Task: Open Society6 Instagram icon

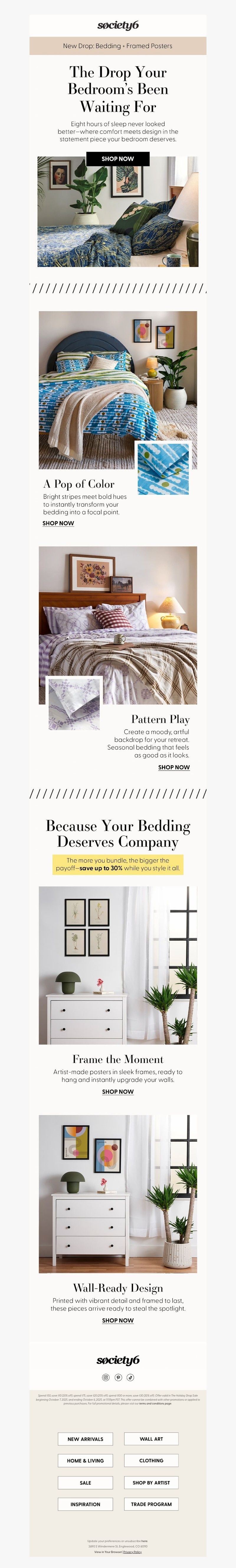Action: pos(106,1377)
